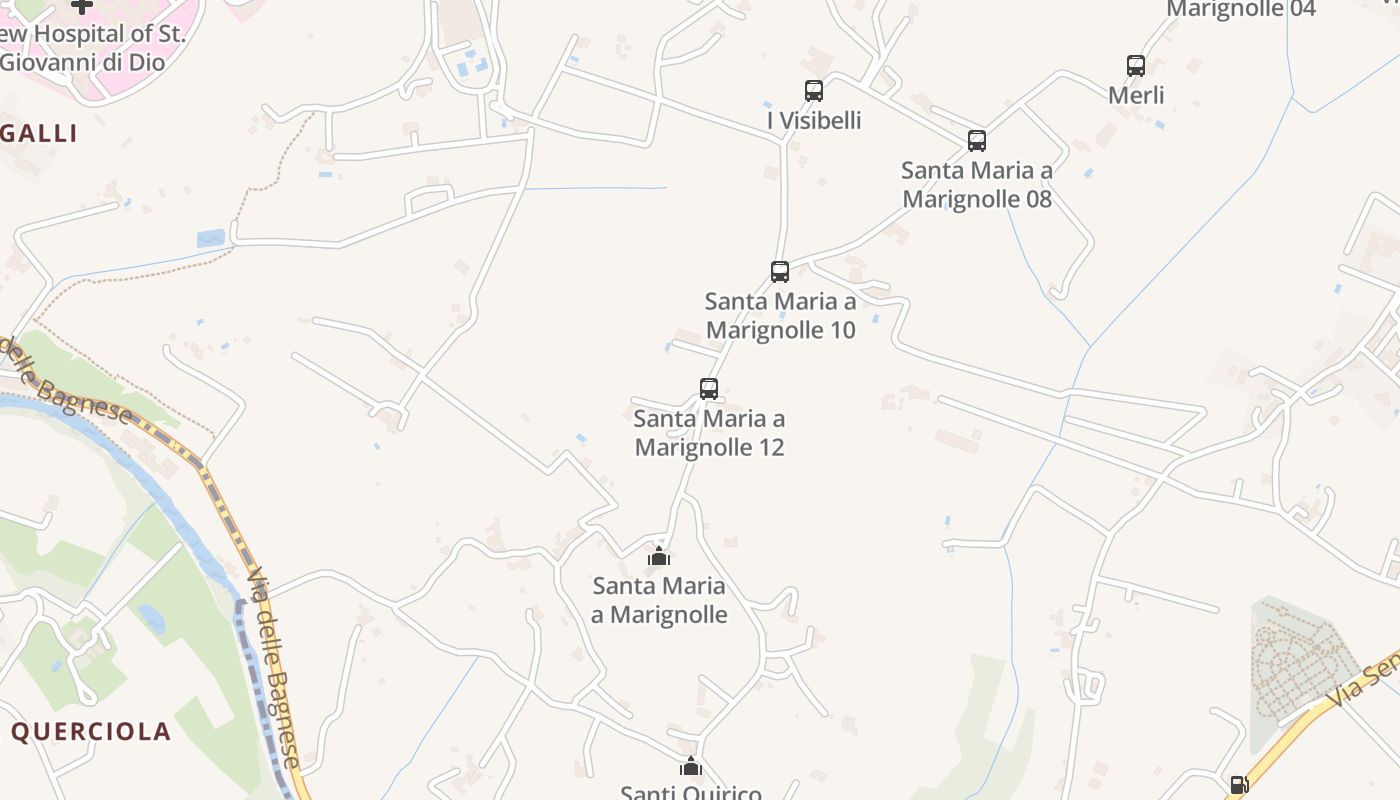
Task: Select the Santa Maria a Marignolle church marker
Action: [659, 556]
